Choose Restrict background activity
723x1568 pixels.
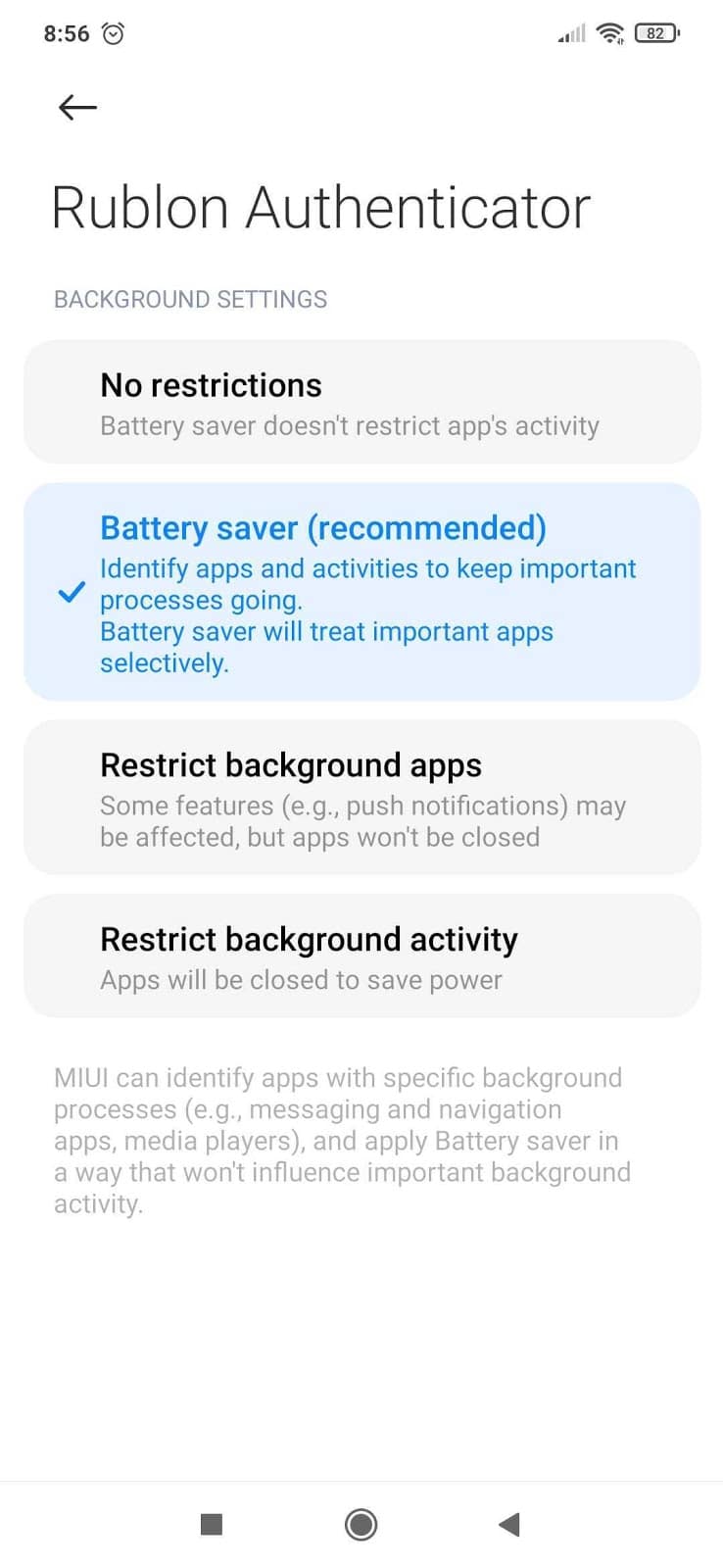[361, 956]
